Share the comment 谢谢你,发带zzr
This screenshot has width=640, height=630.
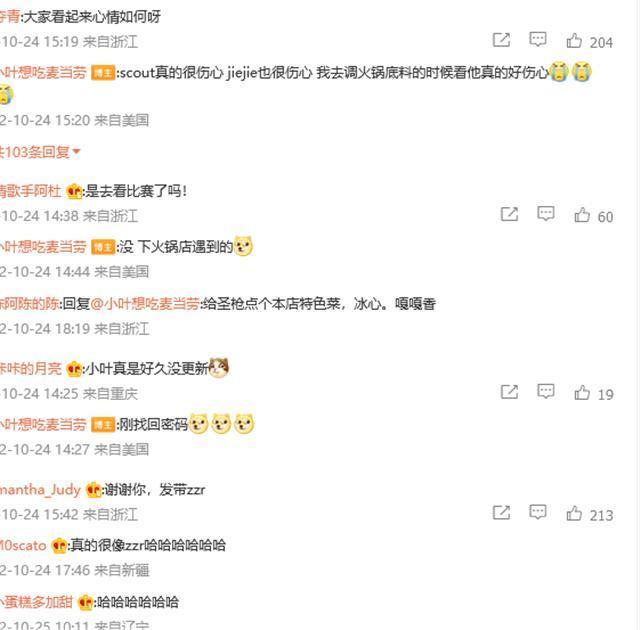click(502, 513)
